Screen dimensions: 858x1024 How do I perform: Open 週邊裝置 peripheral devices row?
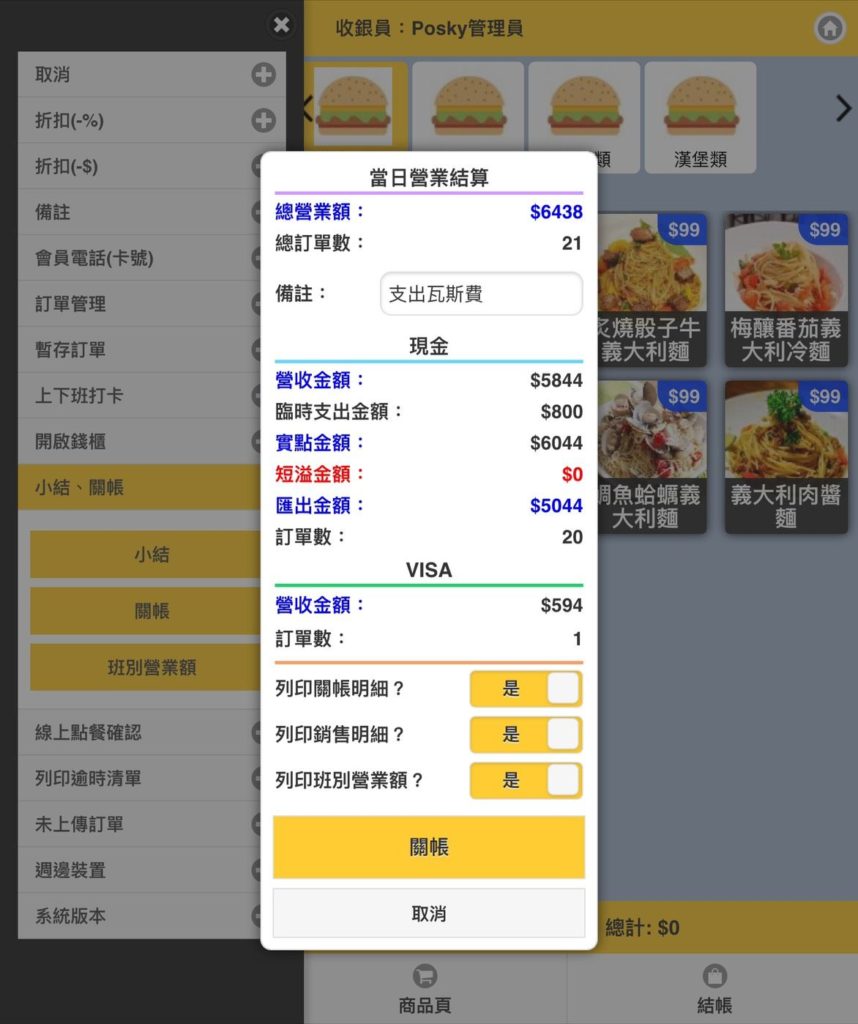[140, 870]
